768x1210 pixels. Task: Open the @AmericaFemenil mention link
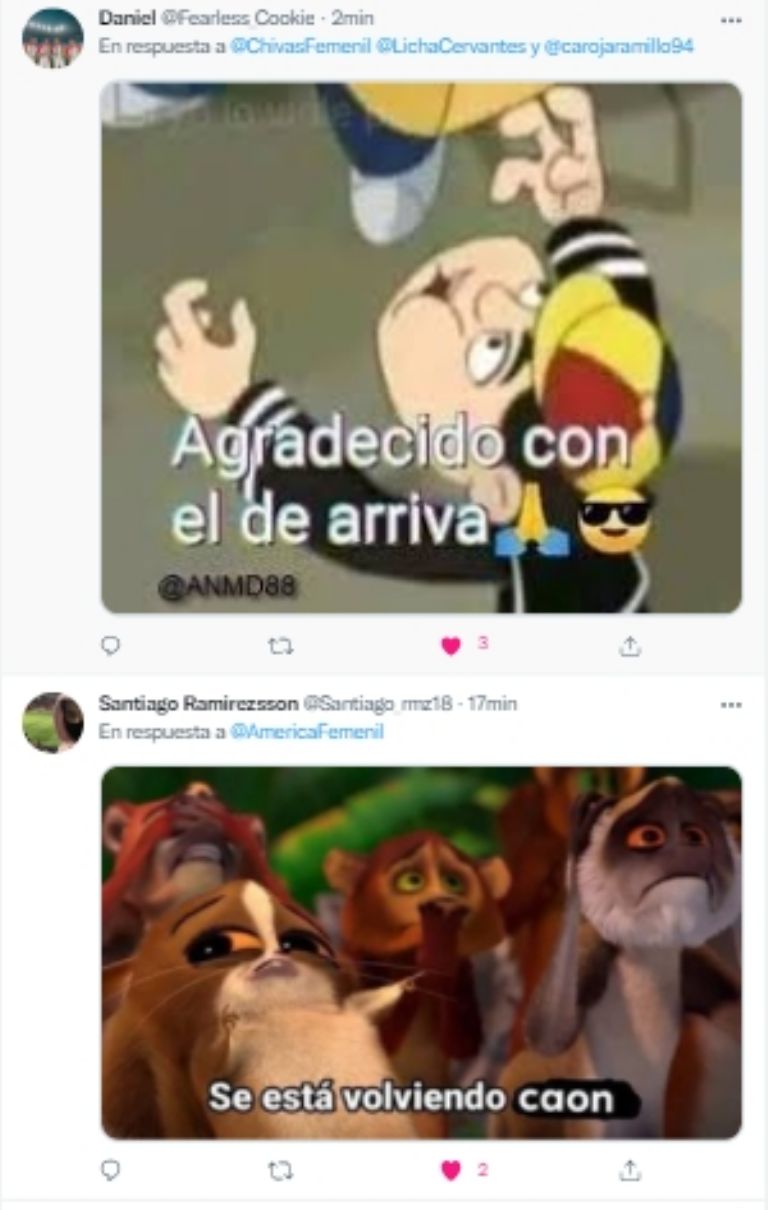(x=306, y=732)
